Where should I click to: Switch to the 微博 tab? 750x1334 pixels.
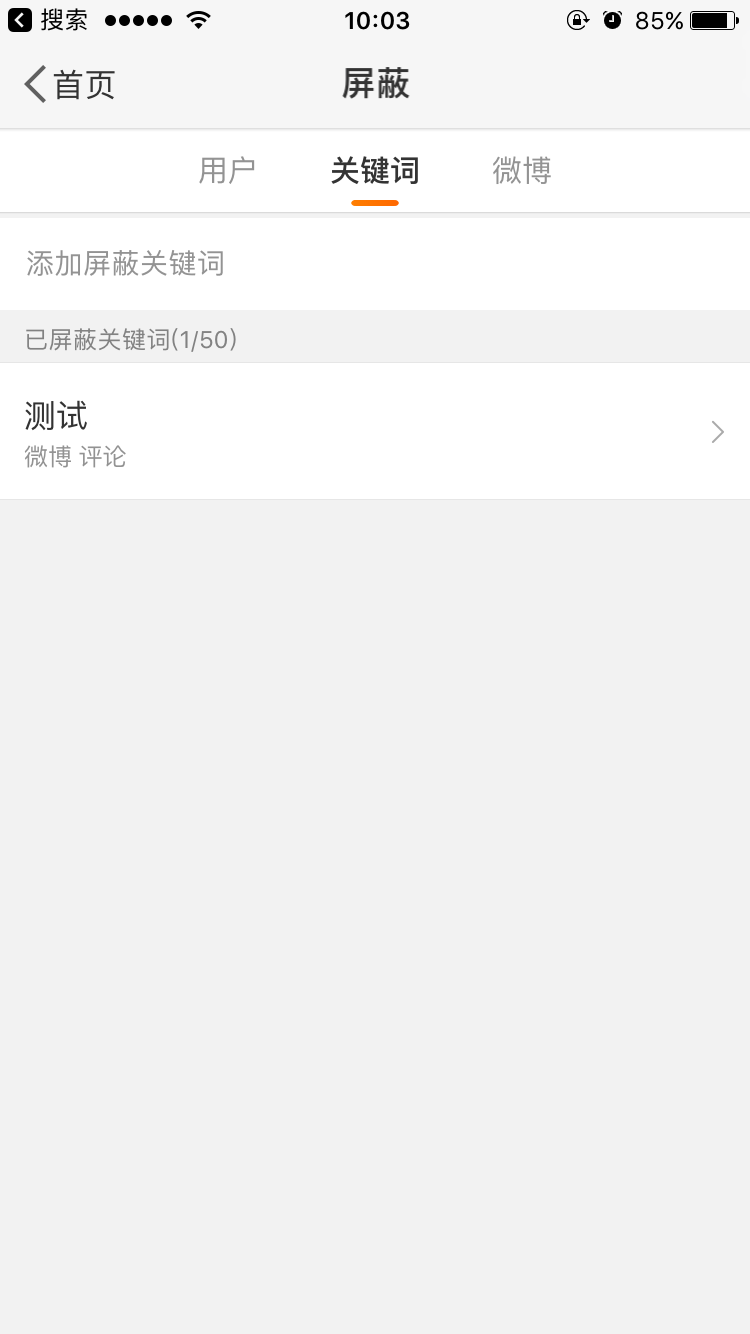pyautogui.click(x=522, y=171)
